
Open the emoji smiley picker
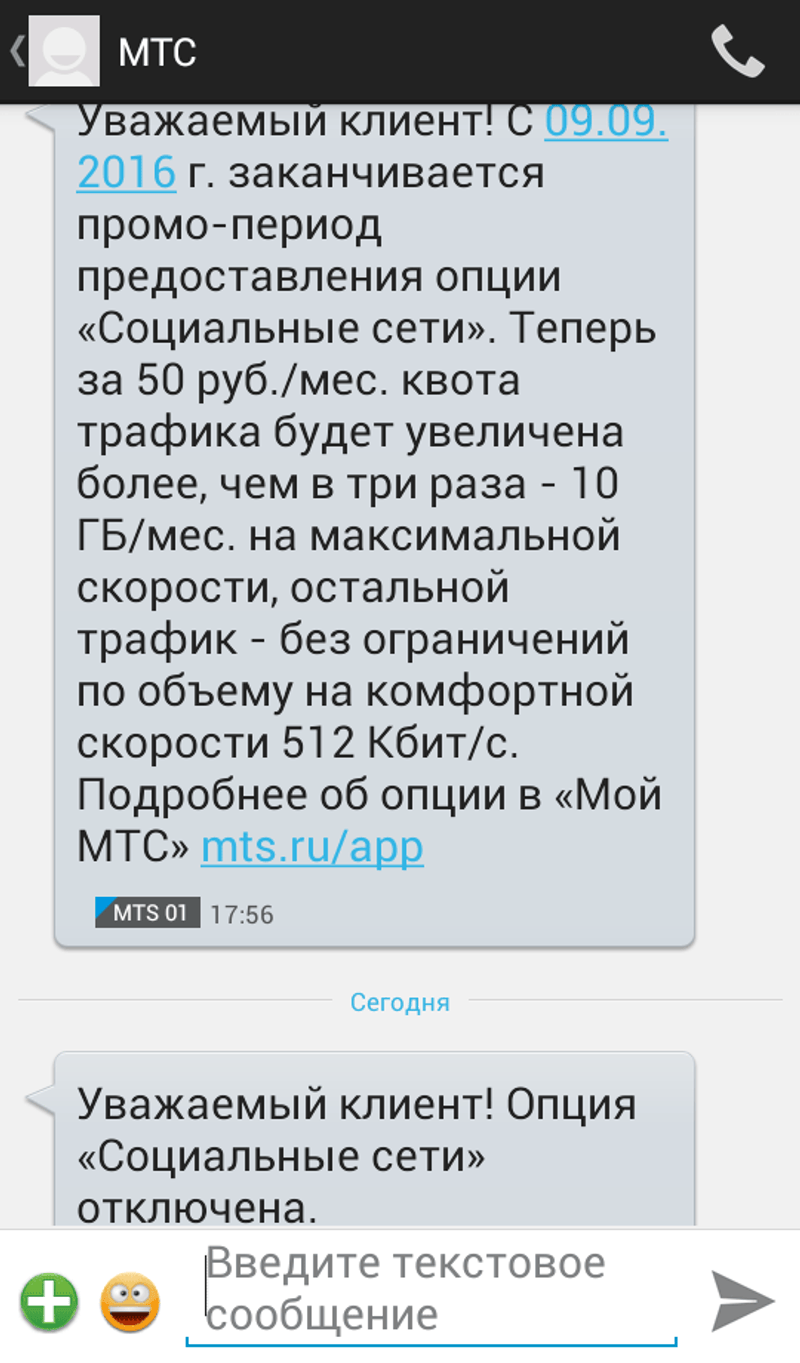click(130, 1302)
